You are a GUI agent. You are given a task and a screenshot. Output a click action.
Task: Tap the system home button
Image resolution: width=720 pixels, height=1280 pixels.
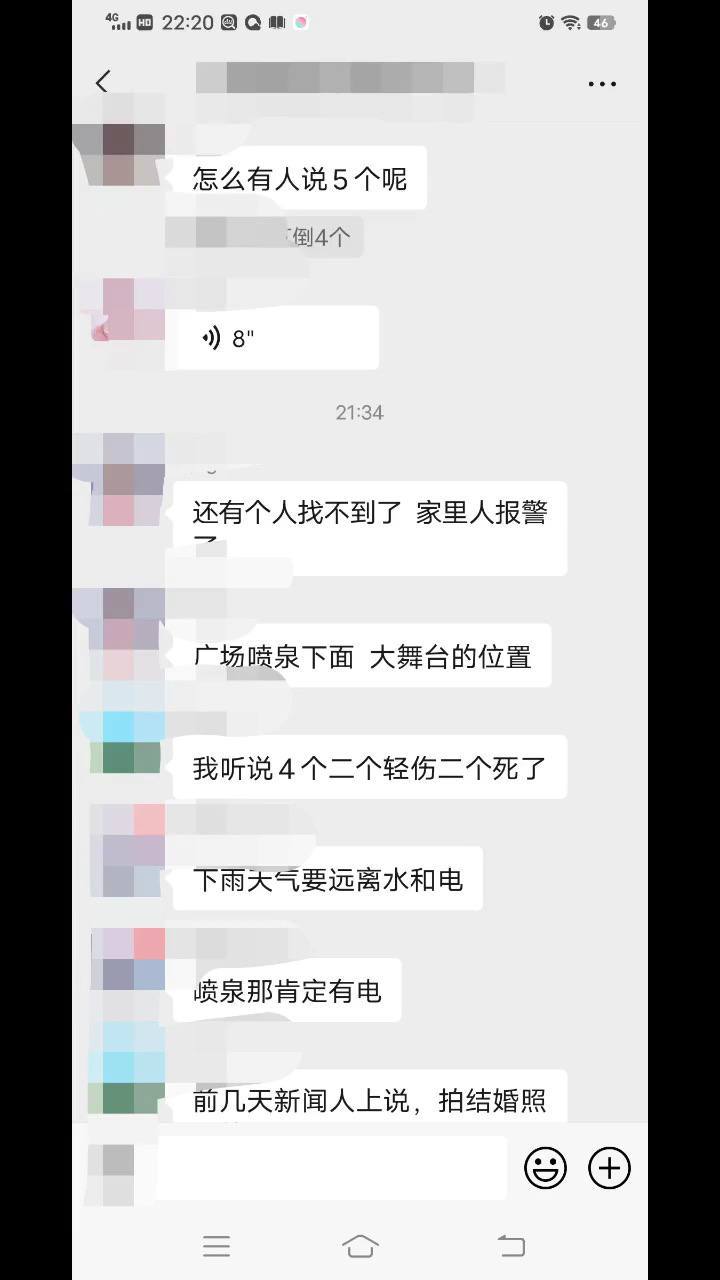coord(360,1246)
